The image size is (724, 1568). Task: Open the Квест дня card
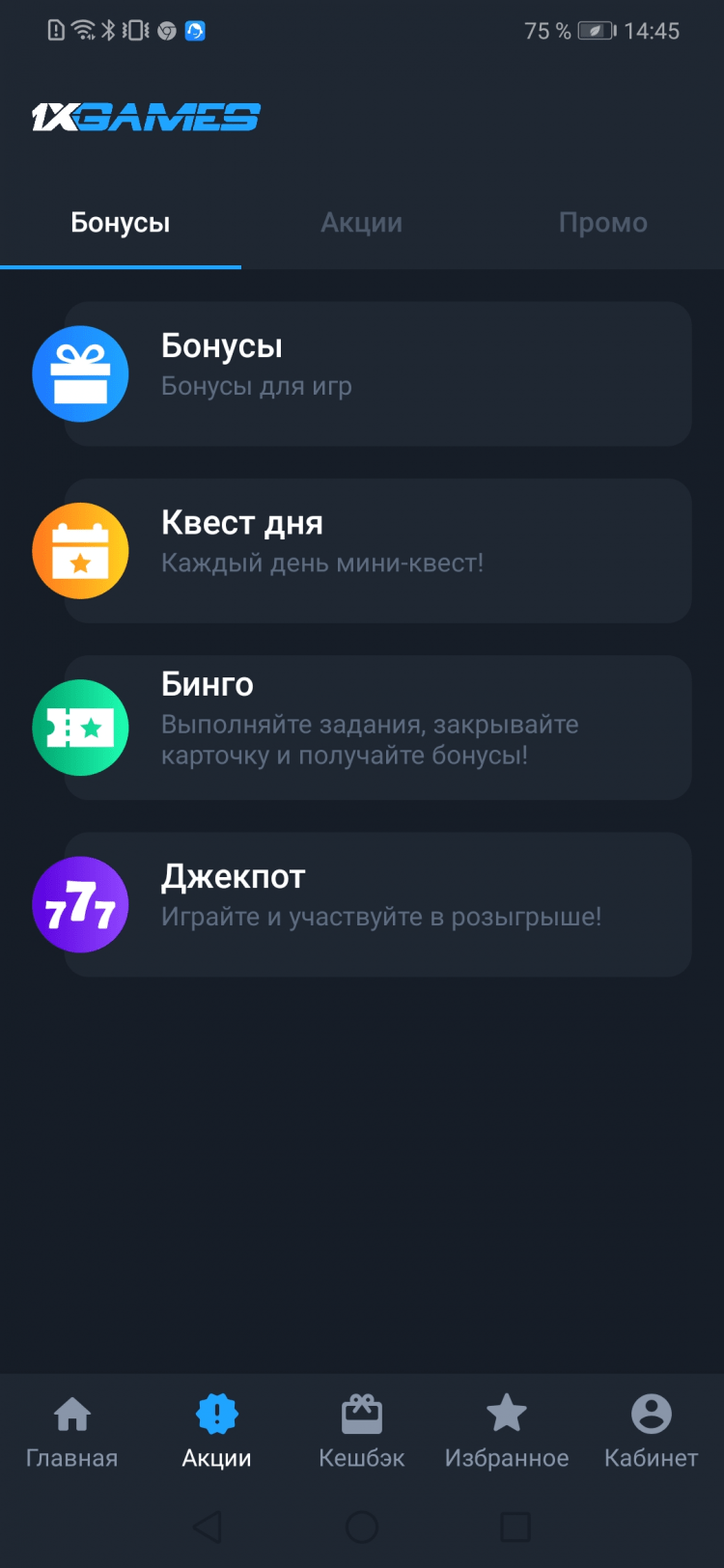[x=376, y=551]
